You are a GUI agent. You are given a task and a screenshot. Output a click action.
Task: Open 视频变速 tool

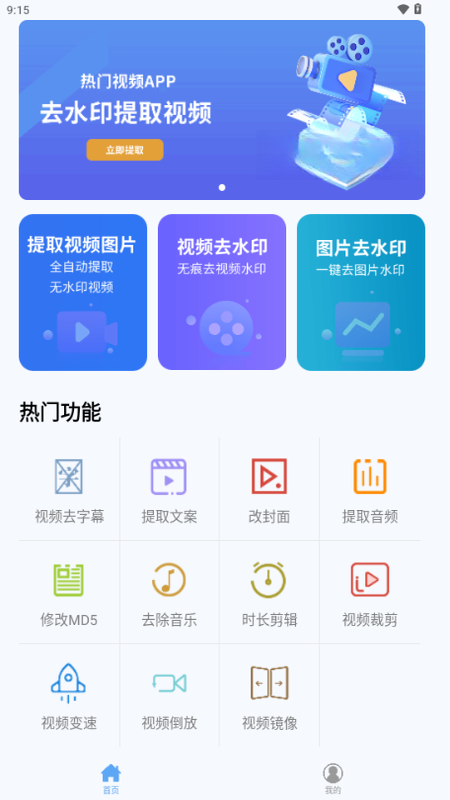pos(69,695)
